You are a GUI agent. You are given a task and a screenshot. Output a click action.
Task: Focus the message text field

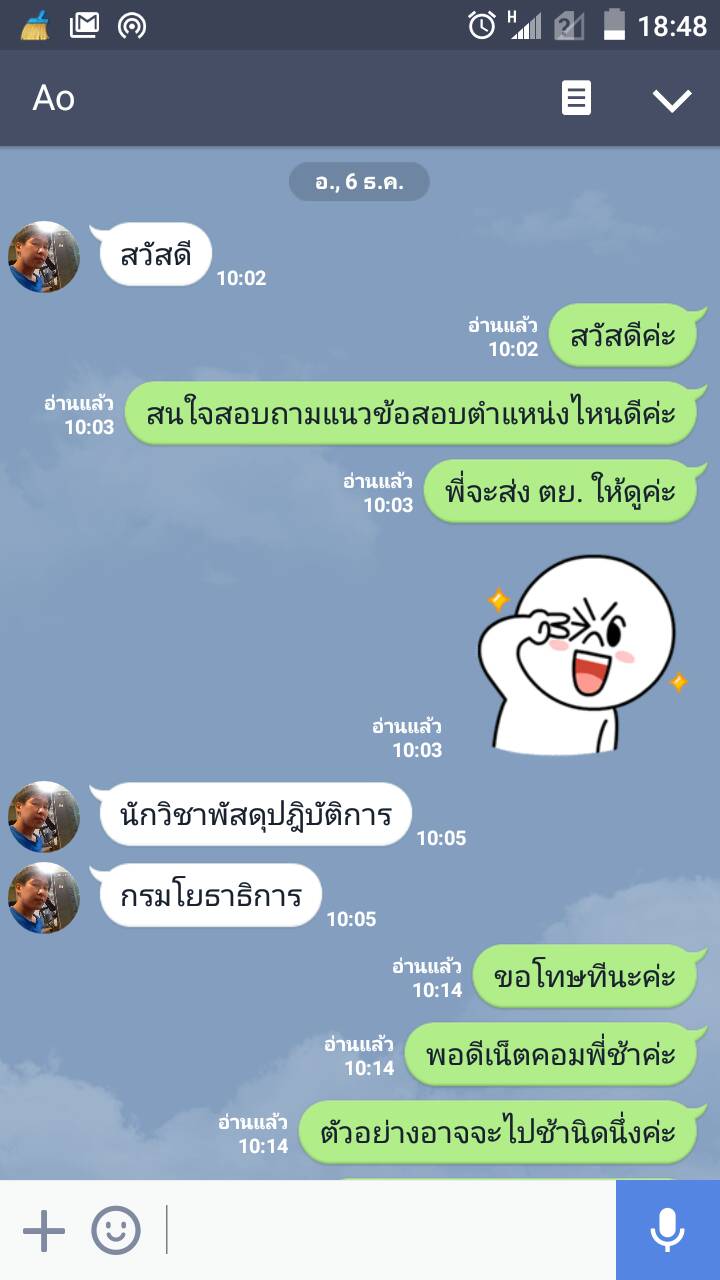point(390,1230)
